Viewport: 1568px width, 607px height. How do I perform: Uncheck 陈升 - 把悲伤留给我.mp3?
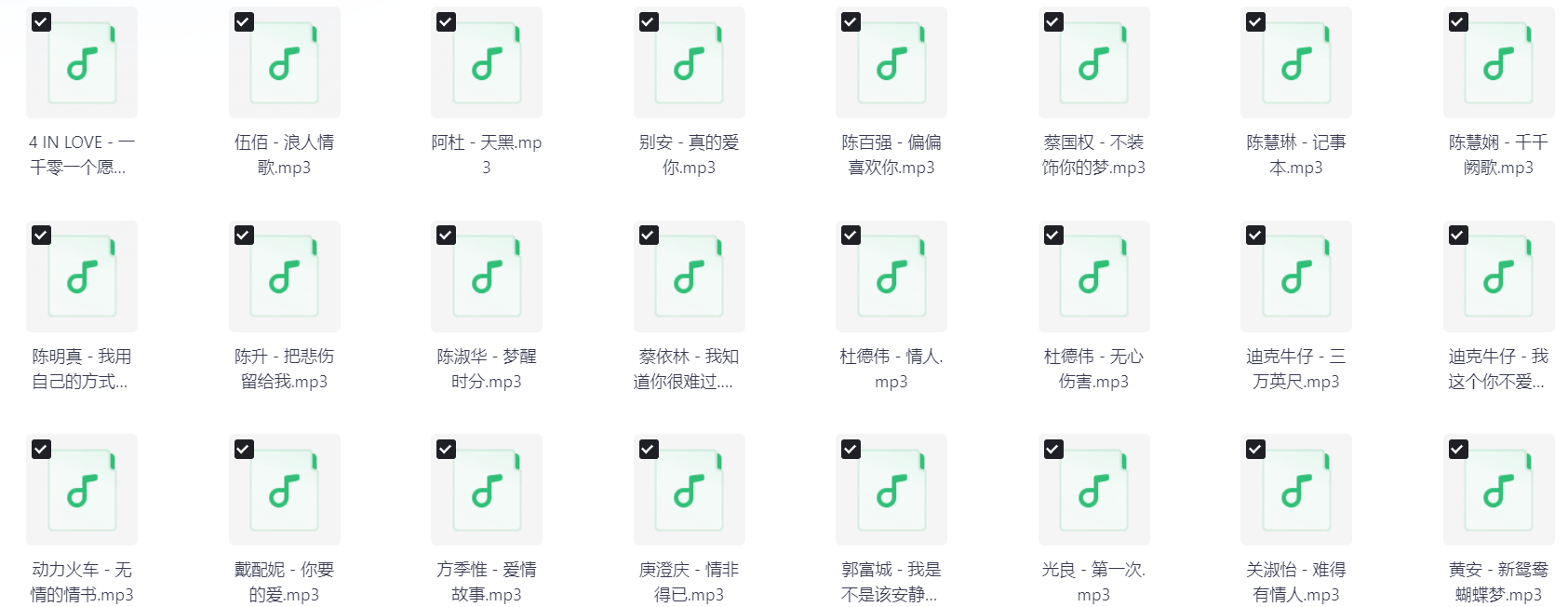[244, 235]
